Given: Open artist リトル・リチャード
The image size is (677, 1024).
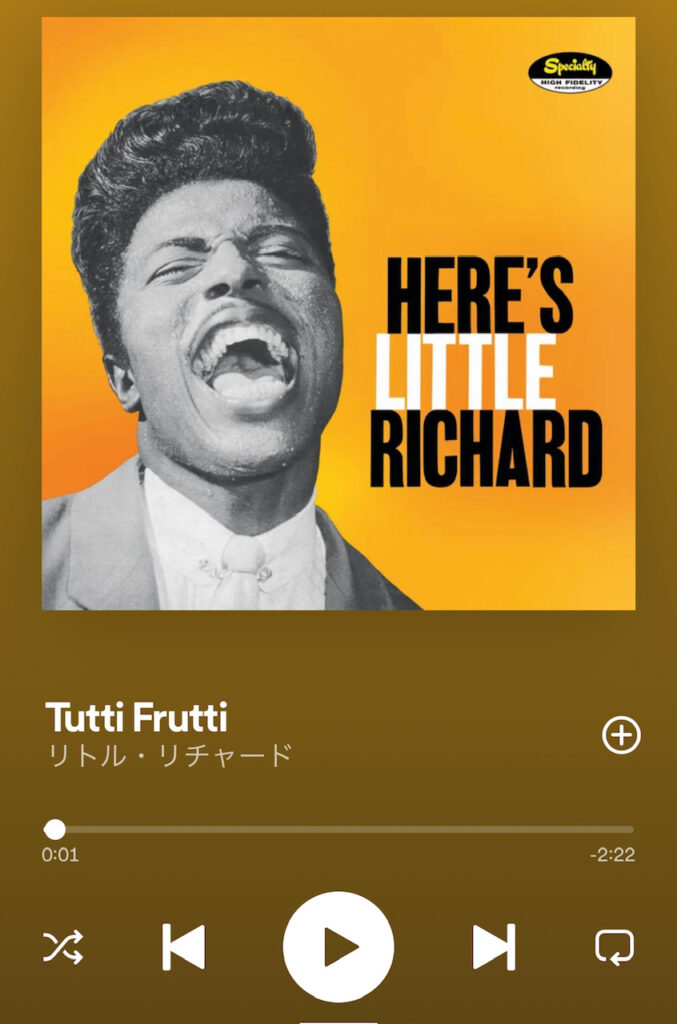Looking at the screenshot, I should click(170, 755).
